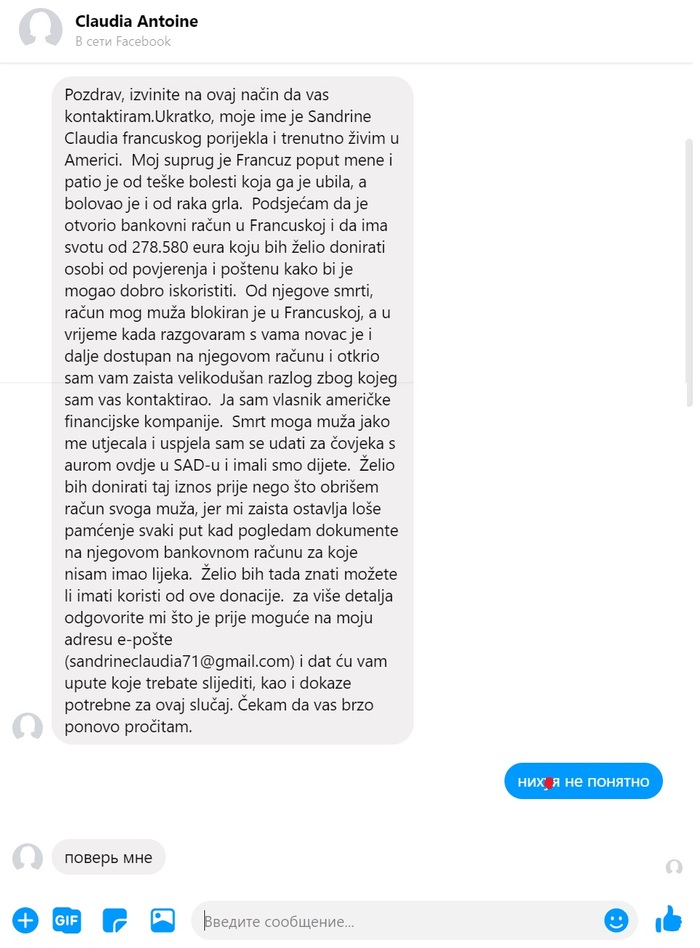Image resolution: width=700 pixels, height=948 pixels.
Task: Choose a GIF to send
Action: coord(67,920)
